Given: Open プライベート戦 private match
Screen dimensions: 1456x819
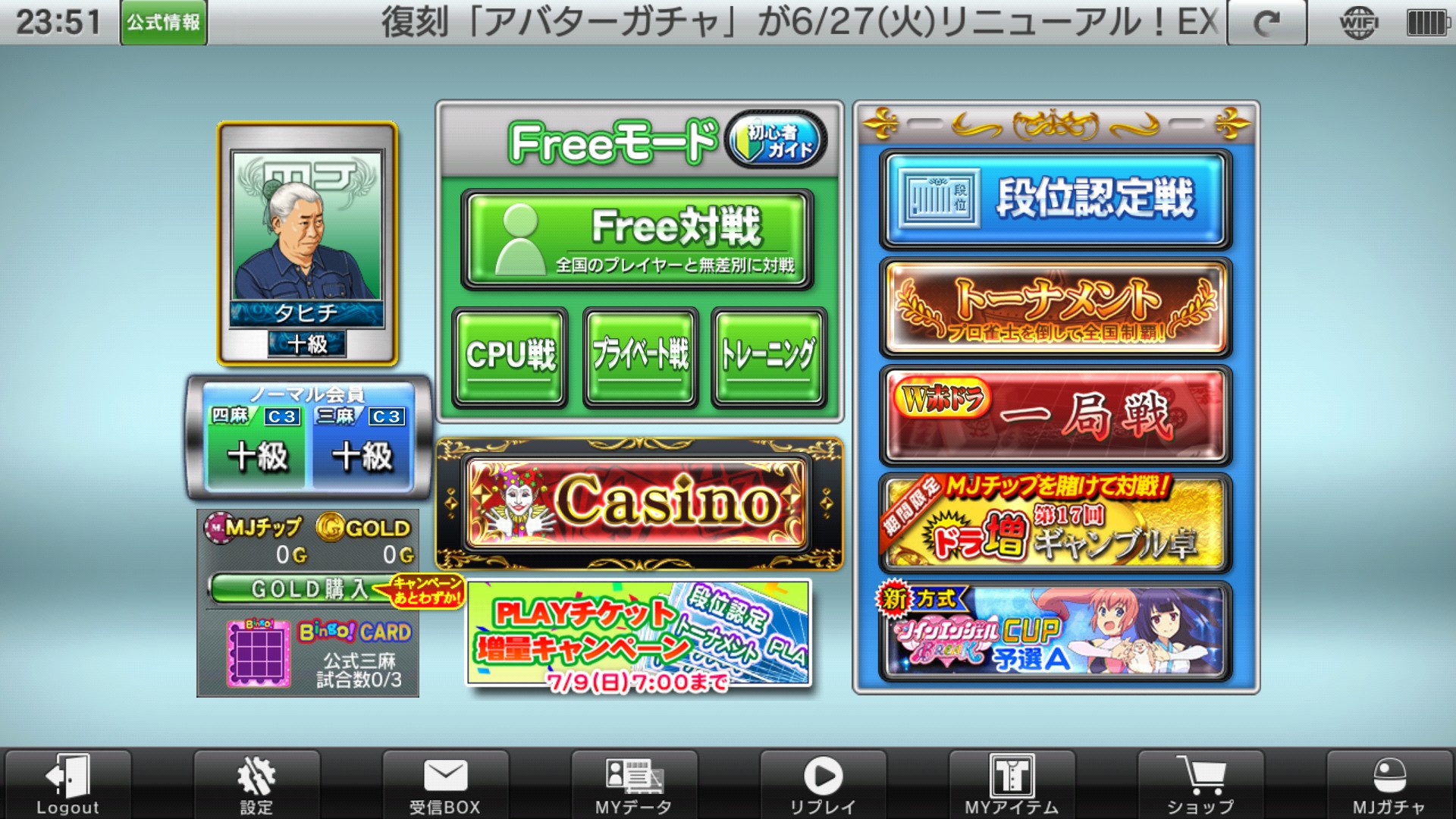Looking at the screenshot, I should click(x=640, y=356).
